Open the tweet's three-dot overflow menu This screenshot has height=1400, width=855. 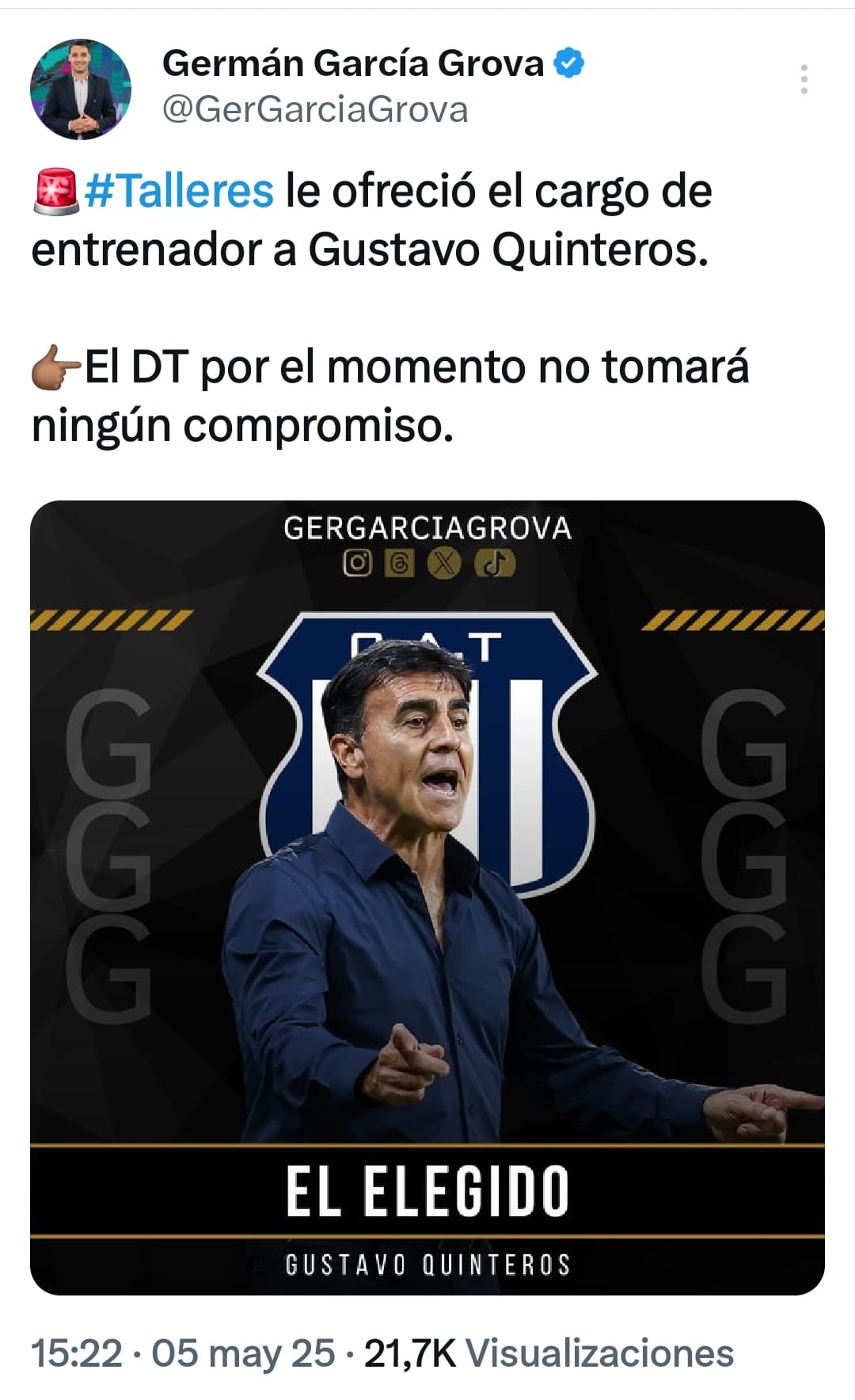(x=804, y=79)
